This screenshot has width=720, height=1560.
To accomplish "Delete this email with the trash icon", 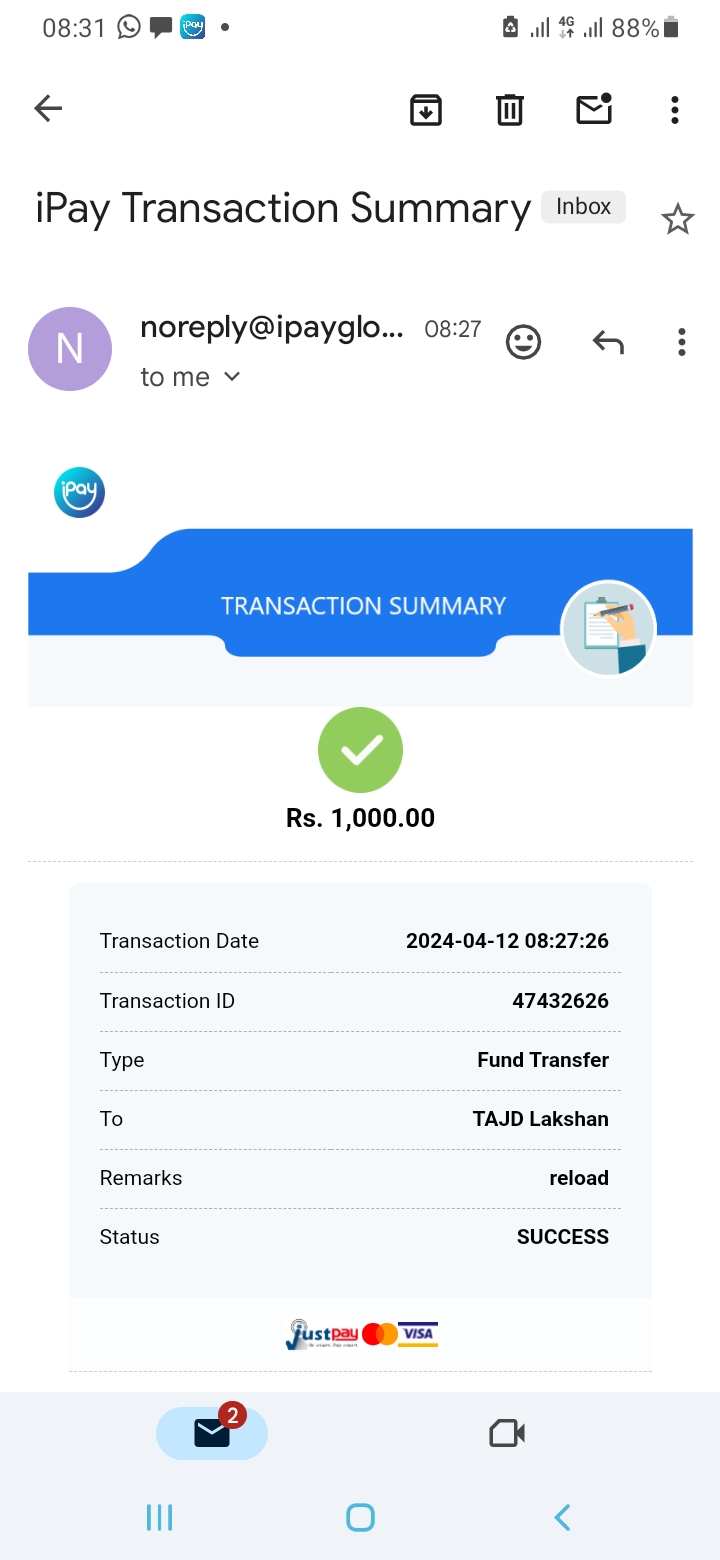I will (x=510, y=109).
